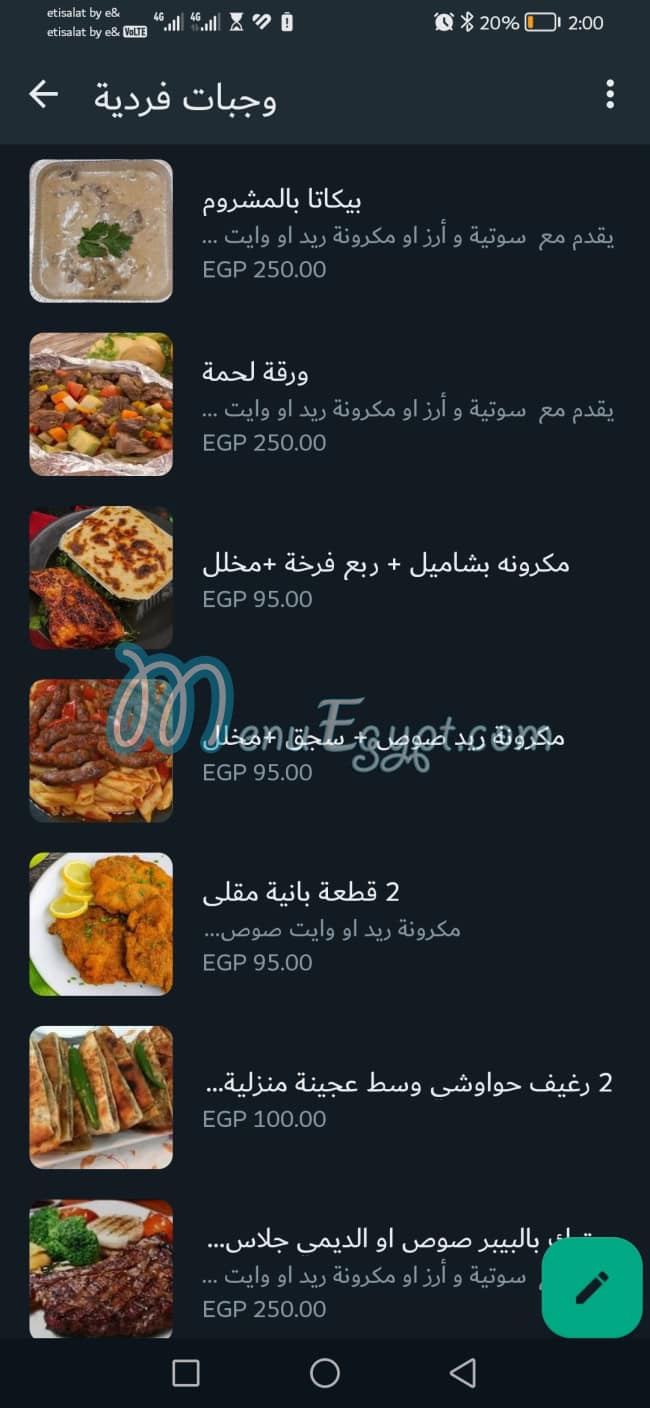This screenshot has height=1408, width=650.
Task: Show recent apps with the square button
Action: [x=186, y=1373]
